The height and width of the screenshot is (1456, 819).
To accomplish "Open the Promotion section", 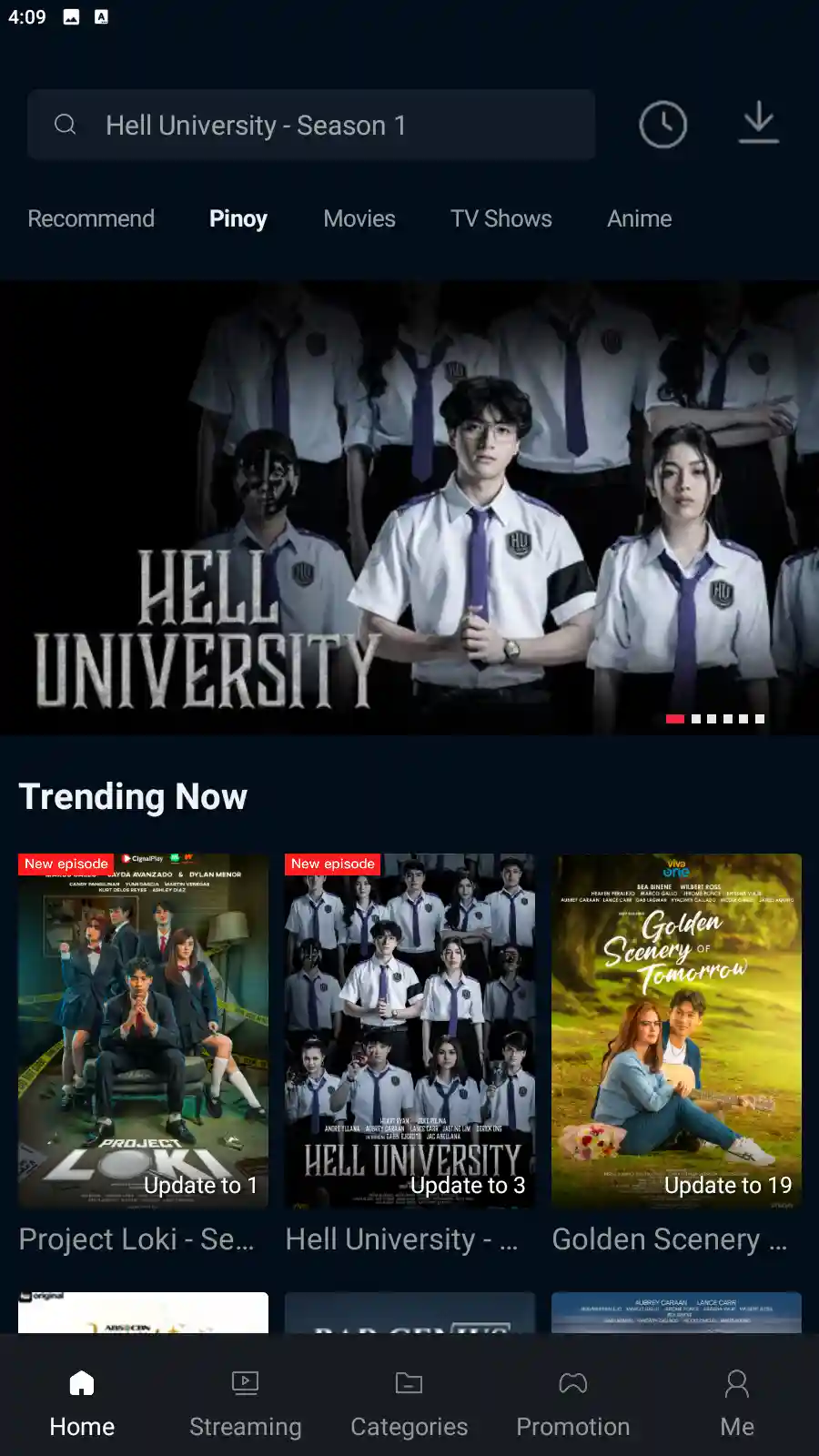I will pyautogui.click(x=572, y=1402).
